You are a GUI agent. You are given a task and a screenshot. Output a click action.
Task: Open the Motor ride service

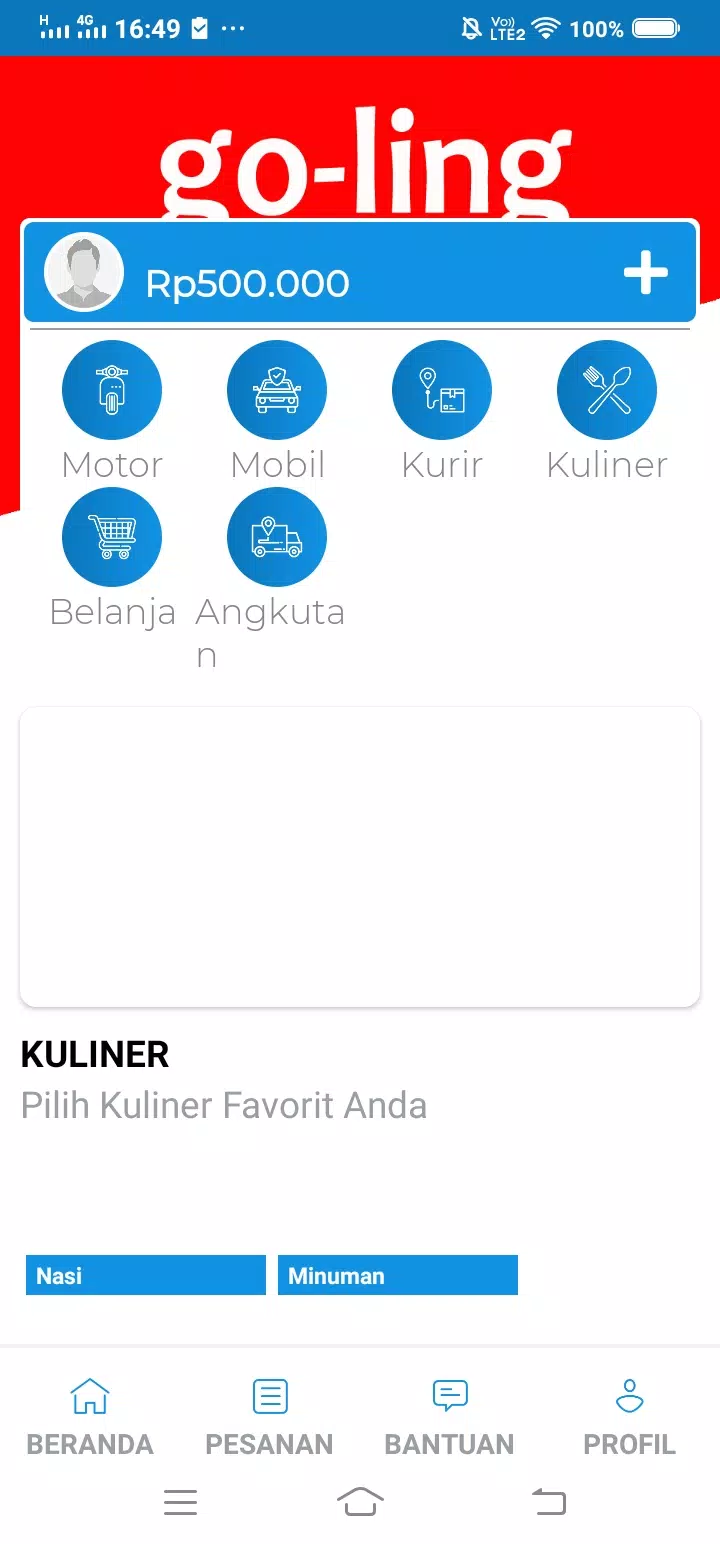pos(112,390)
